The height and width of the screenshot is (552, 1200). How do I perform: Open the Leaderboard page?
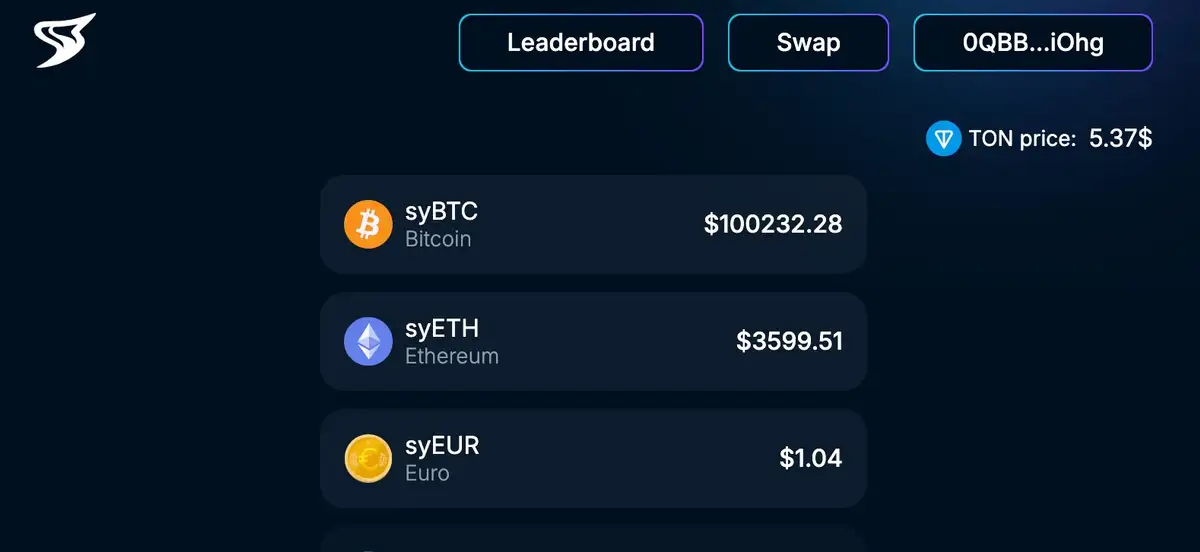click(580, 43)
